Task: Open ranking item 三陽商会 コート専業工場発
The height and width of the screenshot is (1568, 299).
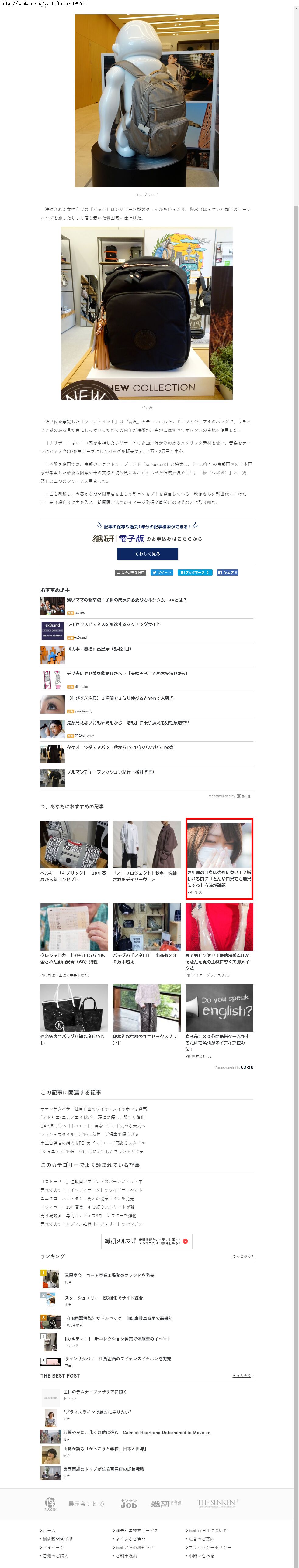Action: click(109, 1275)
